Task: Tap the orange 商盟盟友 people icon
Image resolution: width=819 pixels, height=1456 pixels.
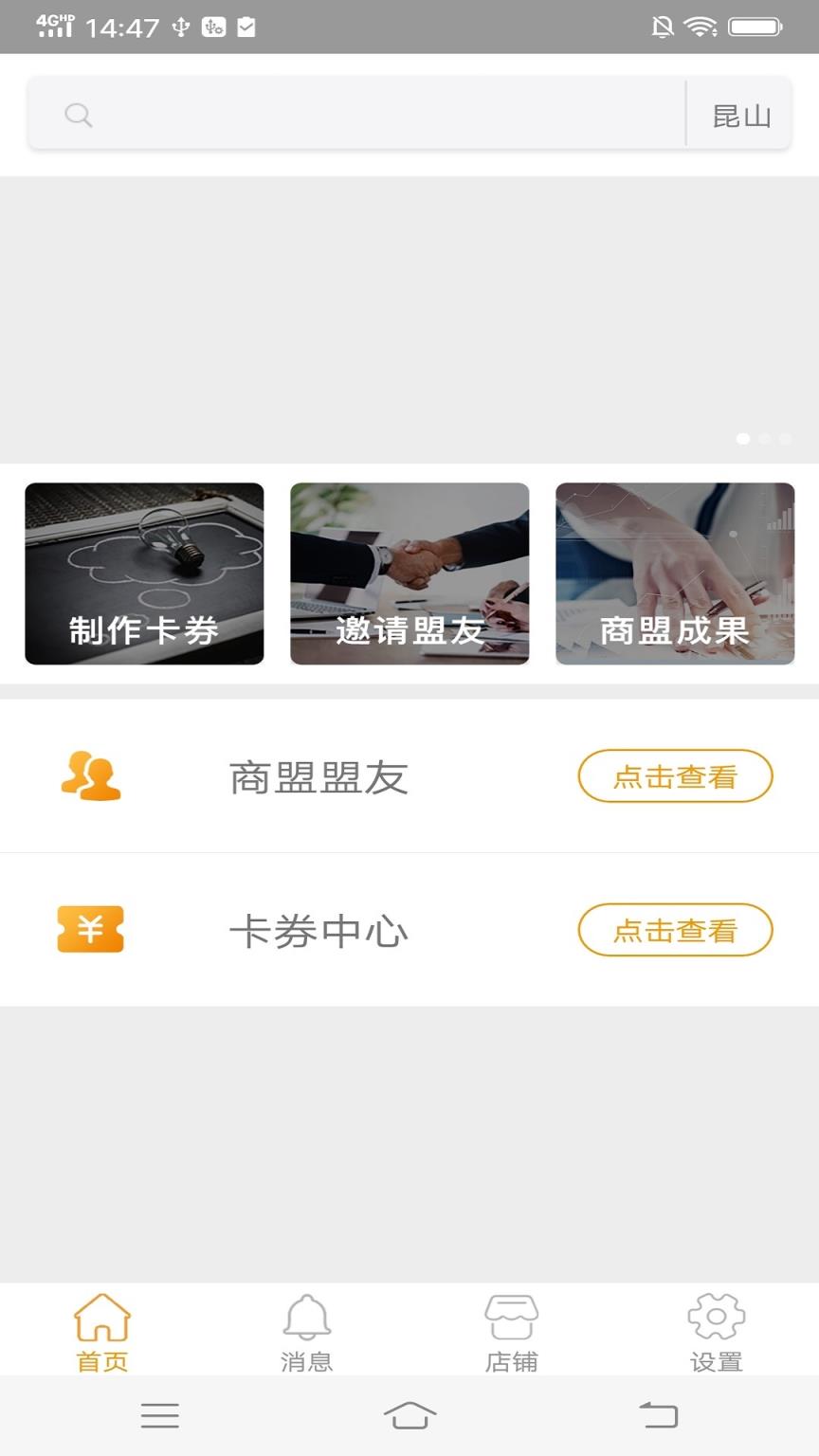Action: coord(90,775)
